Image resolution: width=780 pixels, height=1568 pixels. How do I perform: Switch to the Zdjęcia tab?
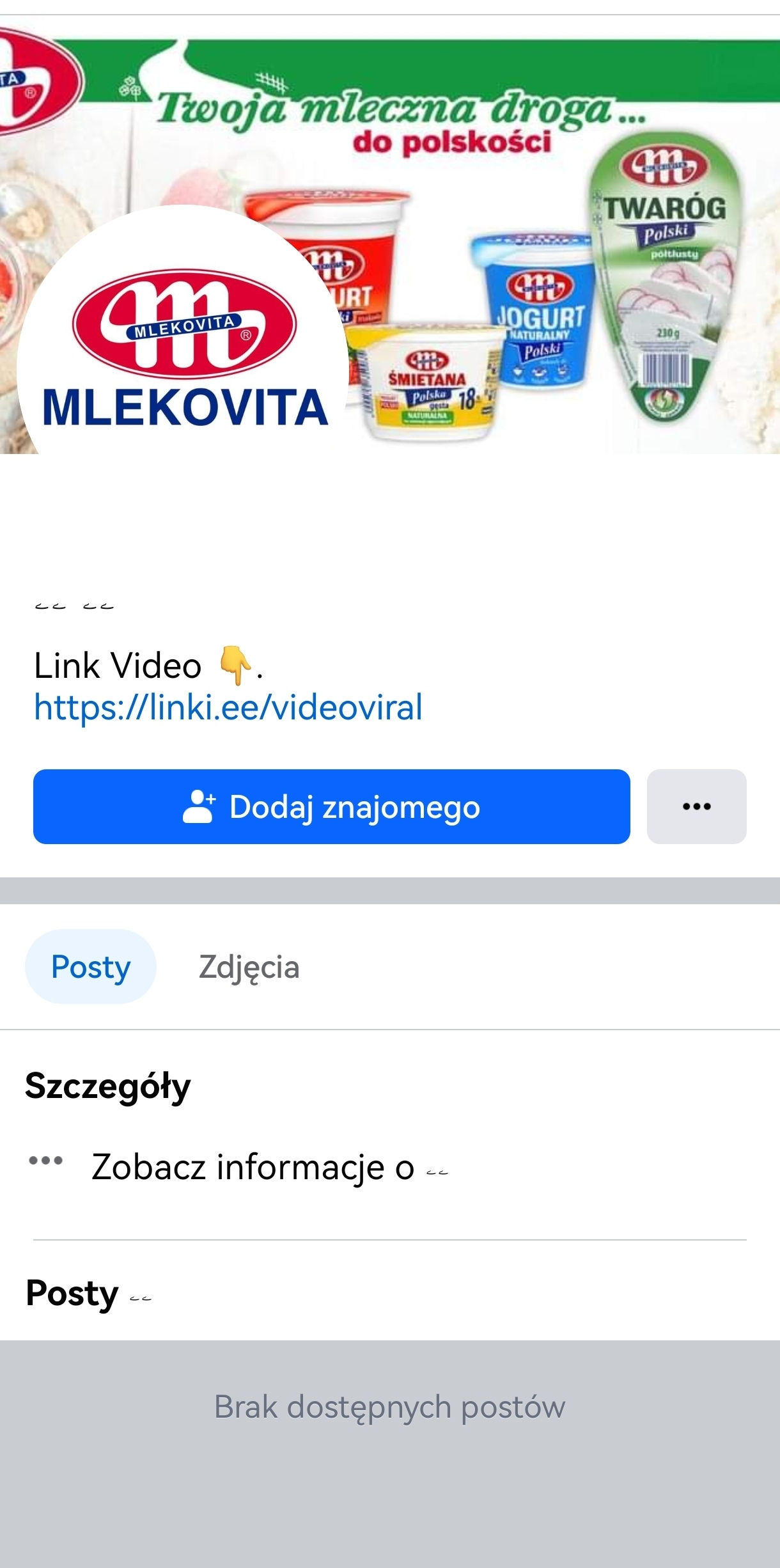[x=249, y=966]
